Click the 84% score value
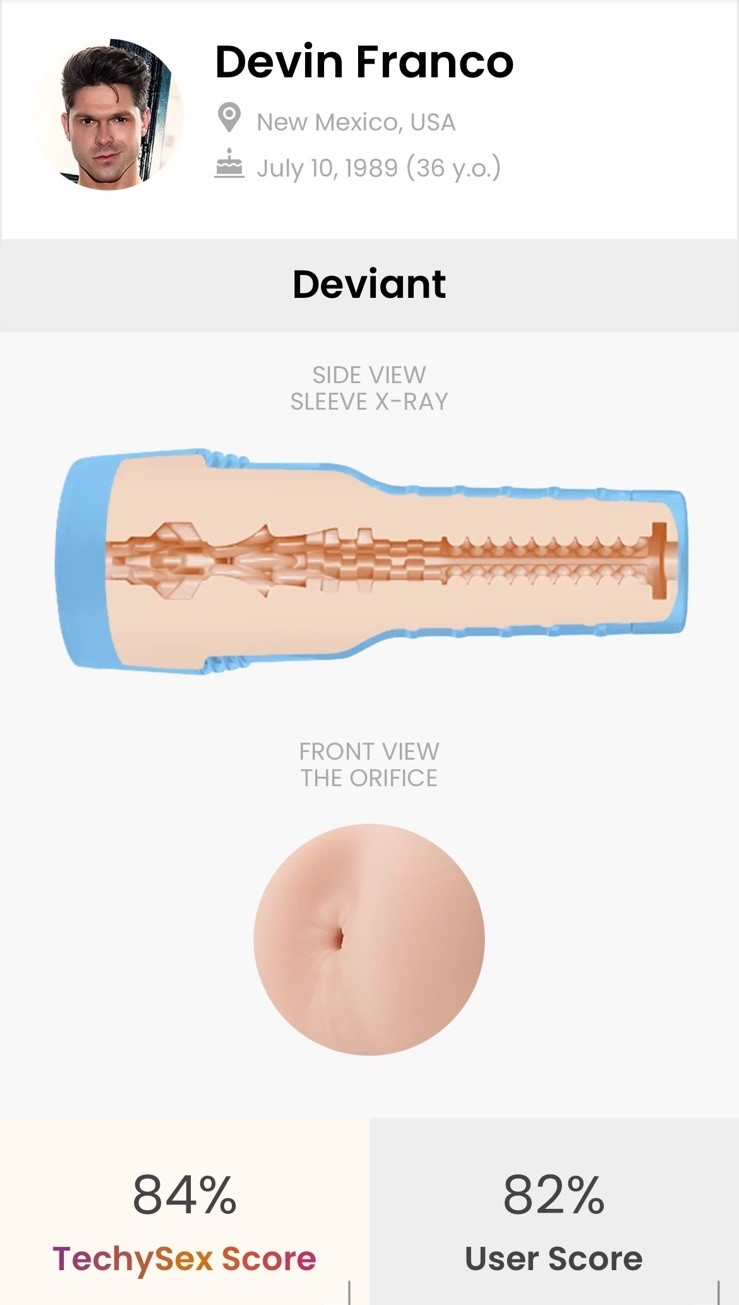This screenshot has height=1305, width=739. (184, 1193)
